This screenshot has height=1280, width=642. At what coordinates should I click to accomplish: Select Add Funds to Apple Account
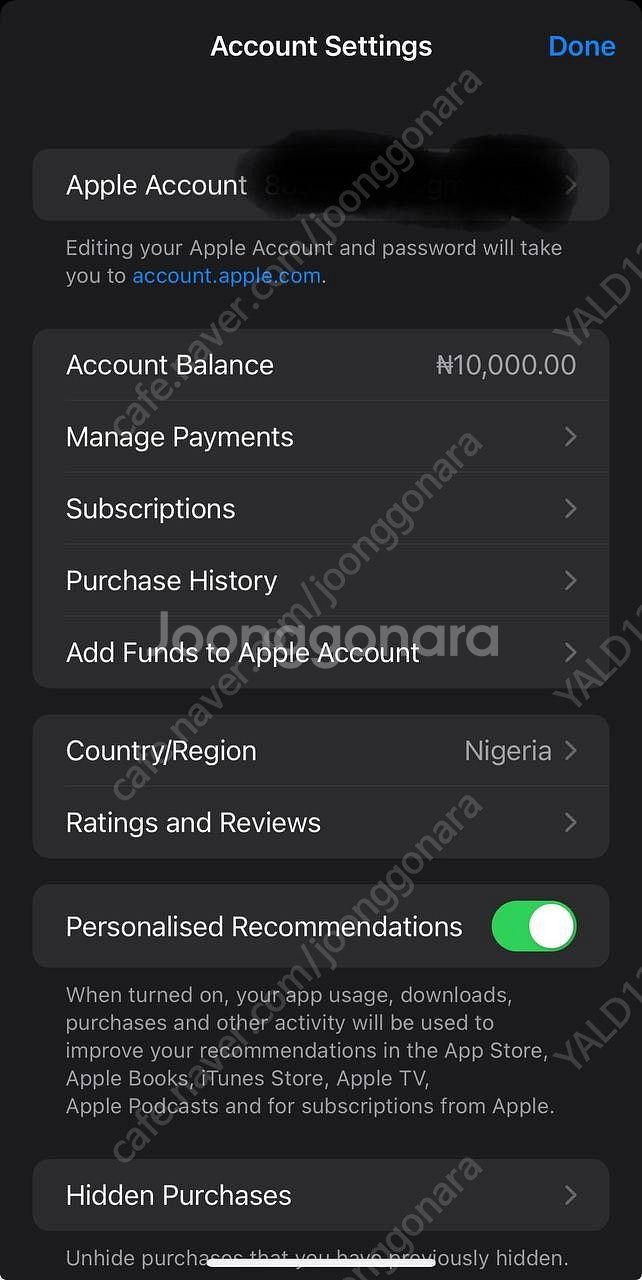click(320, 653)
